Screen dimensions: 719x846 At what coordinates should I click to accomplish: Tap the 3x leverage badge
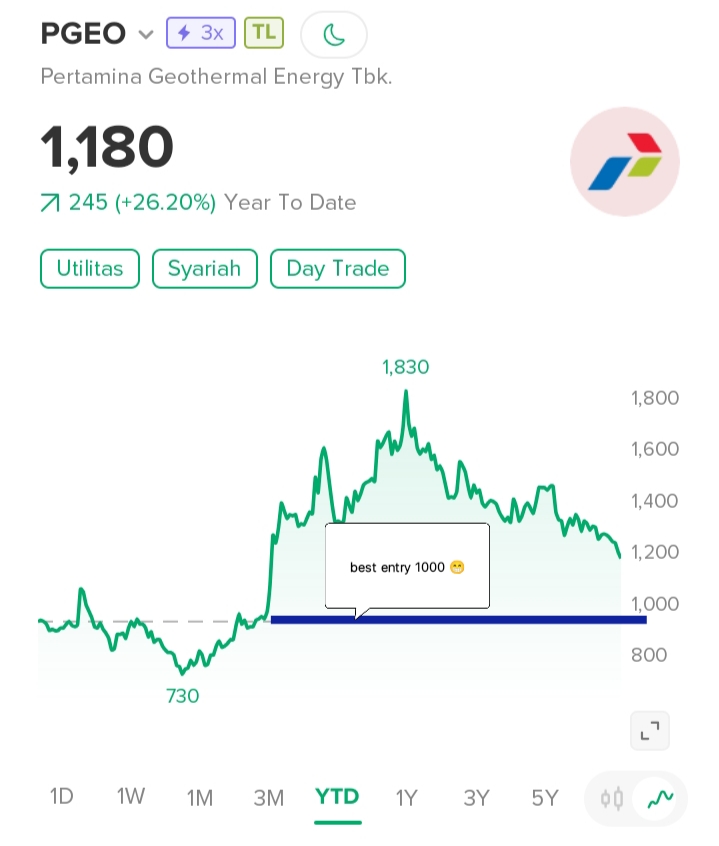tap(200, 33)
